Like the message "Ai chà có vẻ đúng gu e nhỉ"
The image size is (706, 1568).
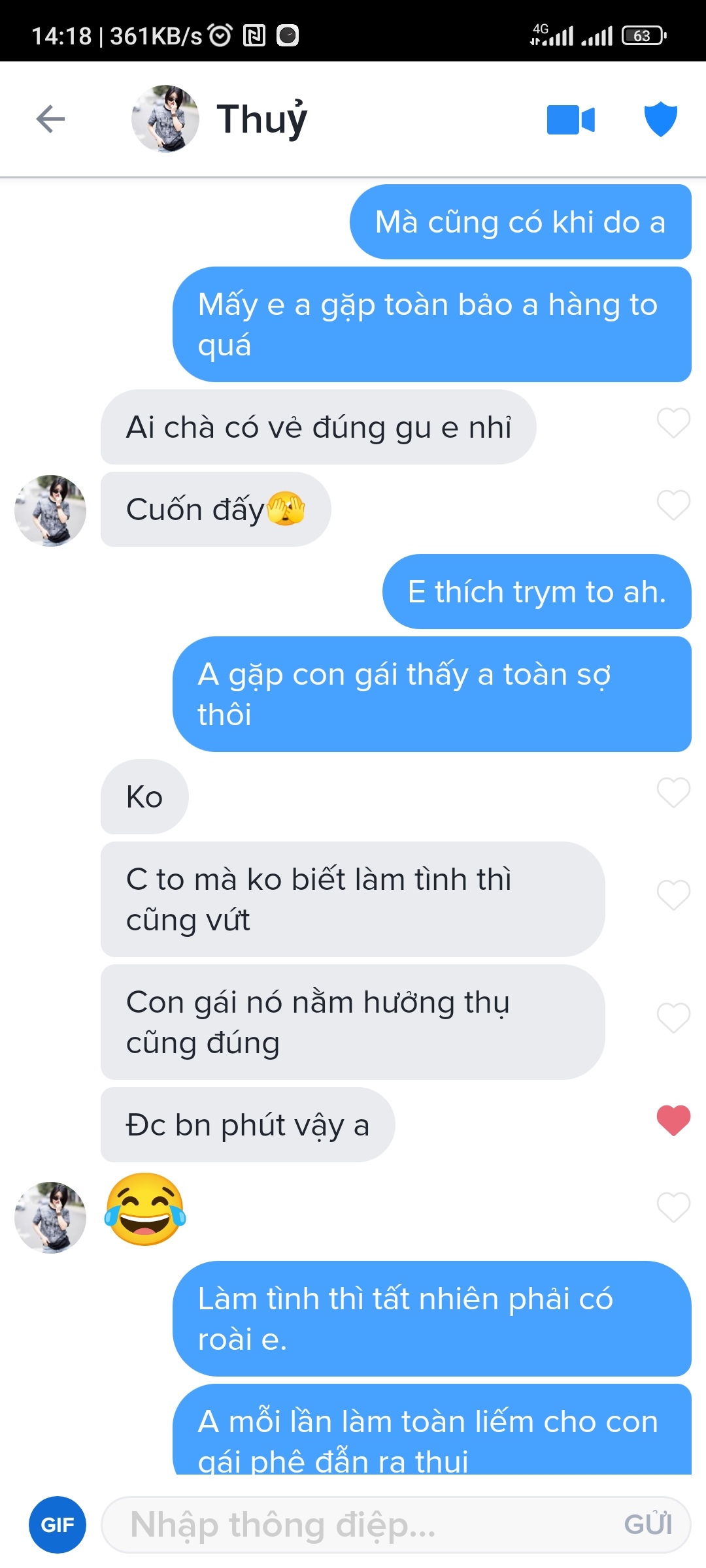(x=673, y=423)
